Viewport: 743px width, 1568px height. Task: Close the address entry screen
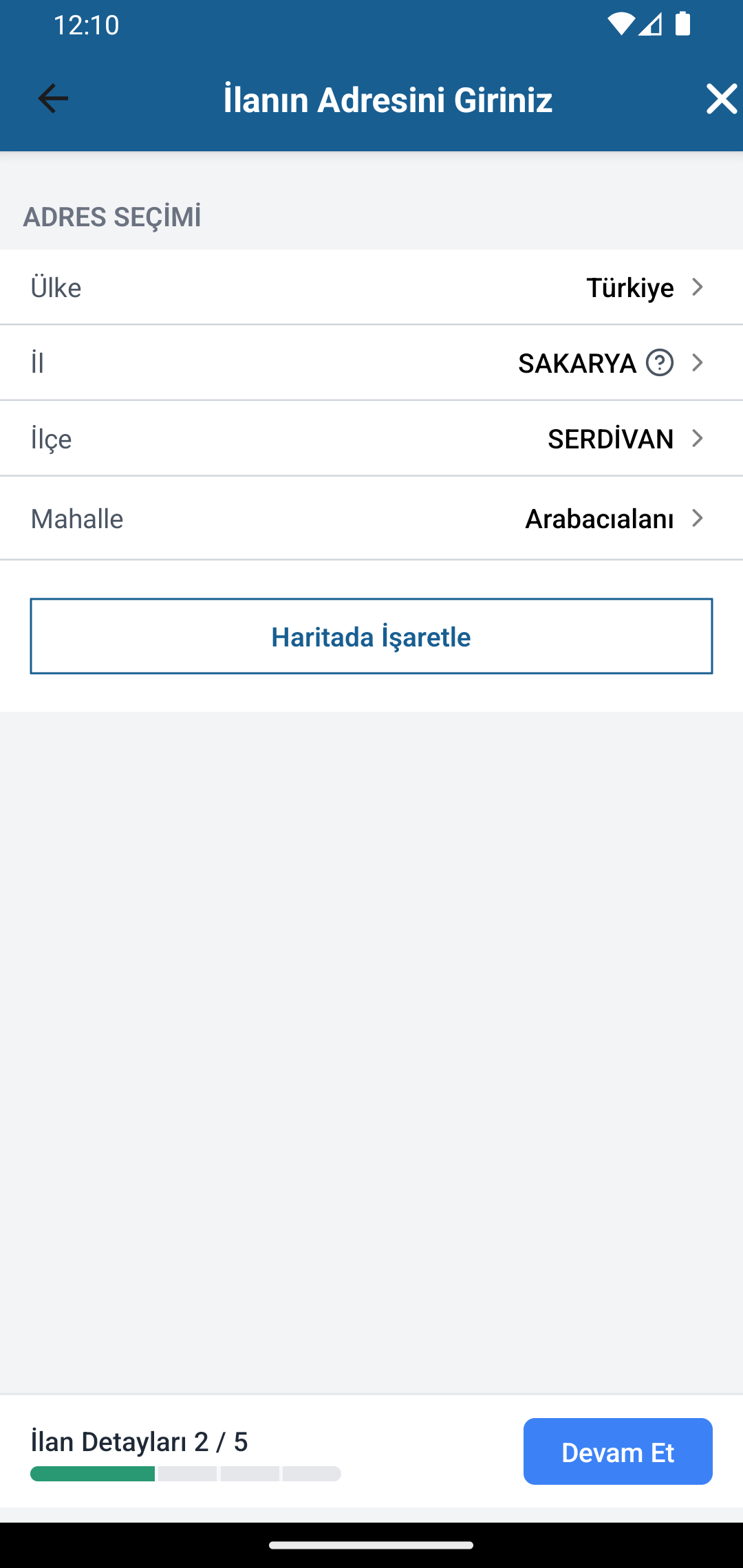click(x=721, y=99)
